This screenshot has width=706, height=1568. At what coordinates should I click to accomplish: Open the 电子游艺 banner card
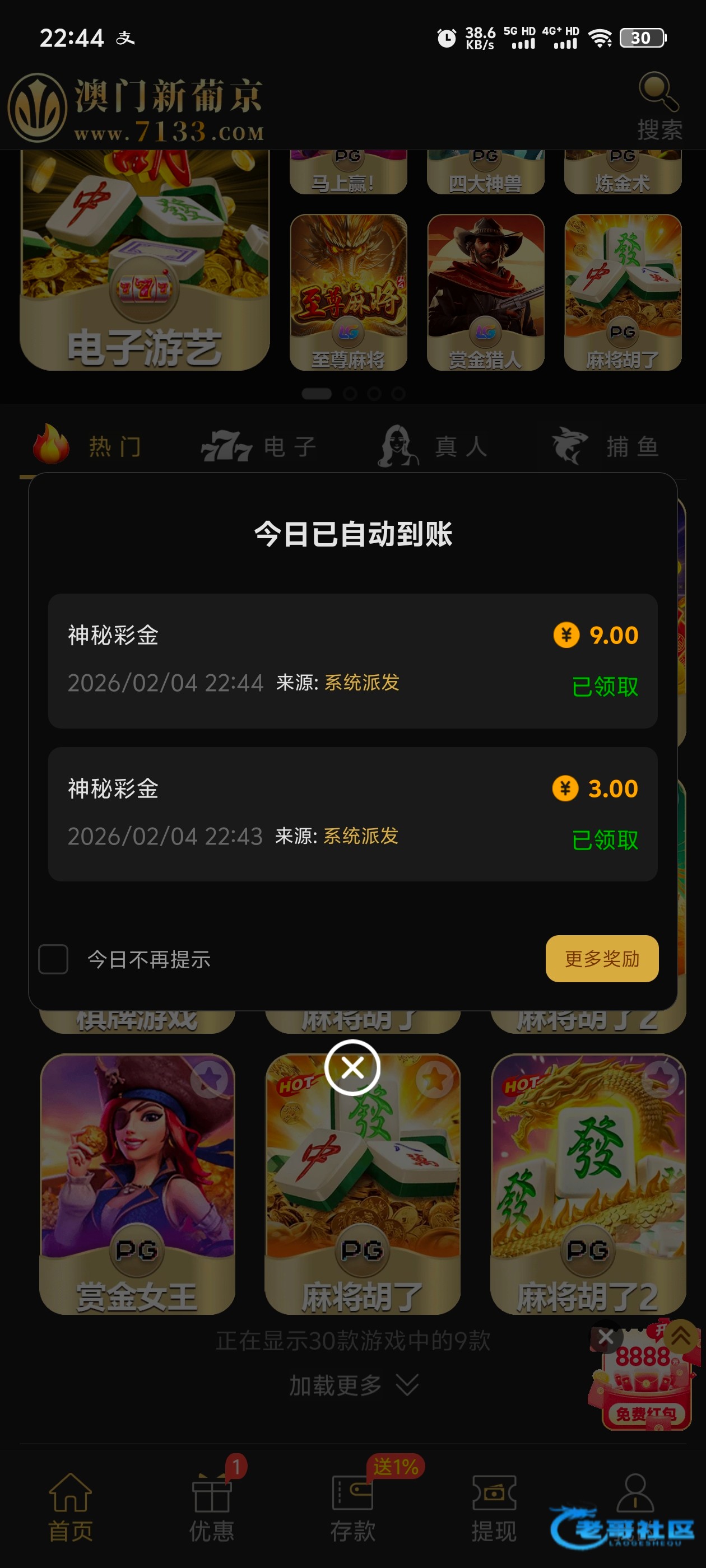145,262
